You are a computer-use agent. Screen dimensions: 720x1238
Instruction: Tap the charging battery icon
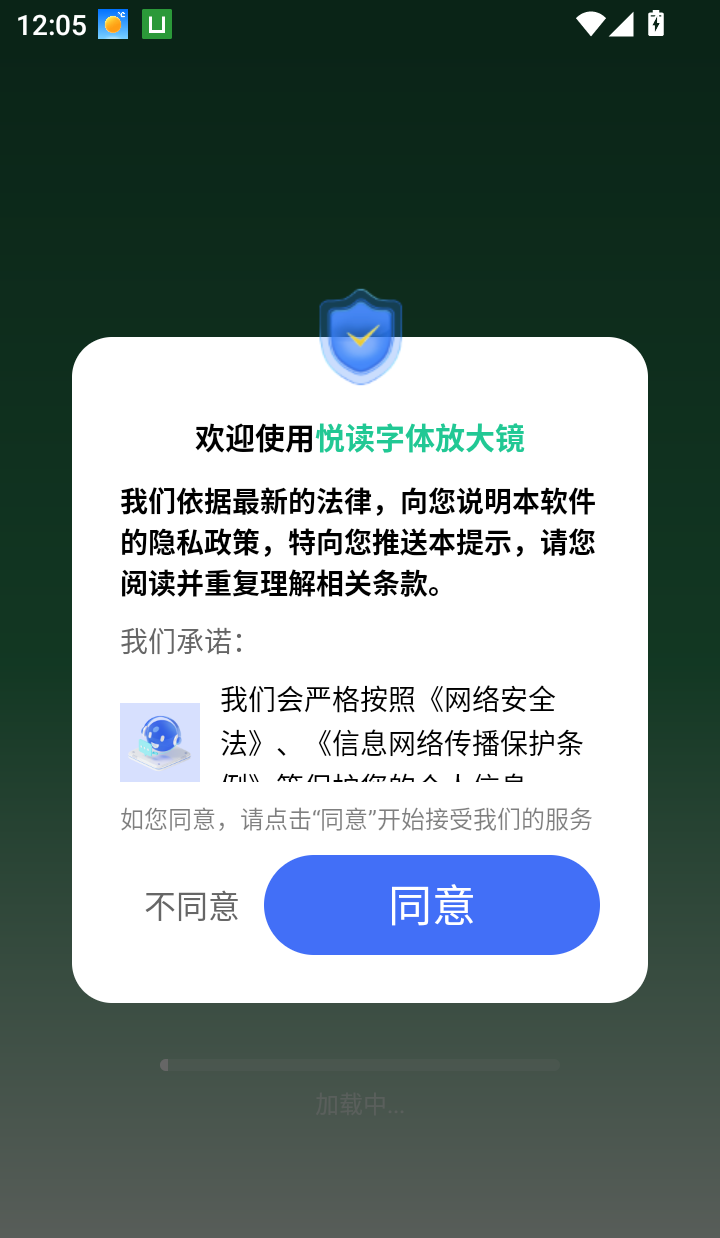pyautogui.click(x=656, y=23)
